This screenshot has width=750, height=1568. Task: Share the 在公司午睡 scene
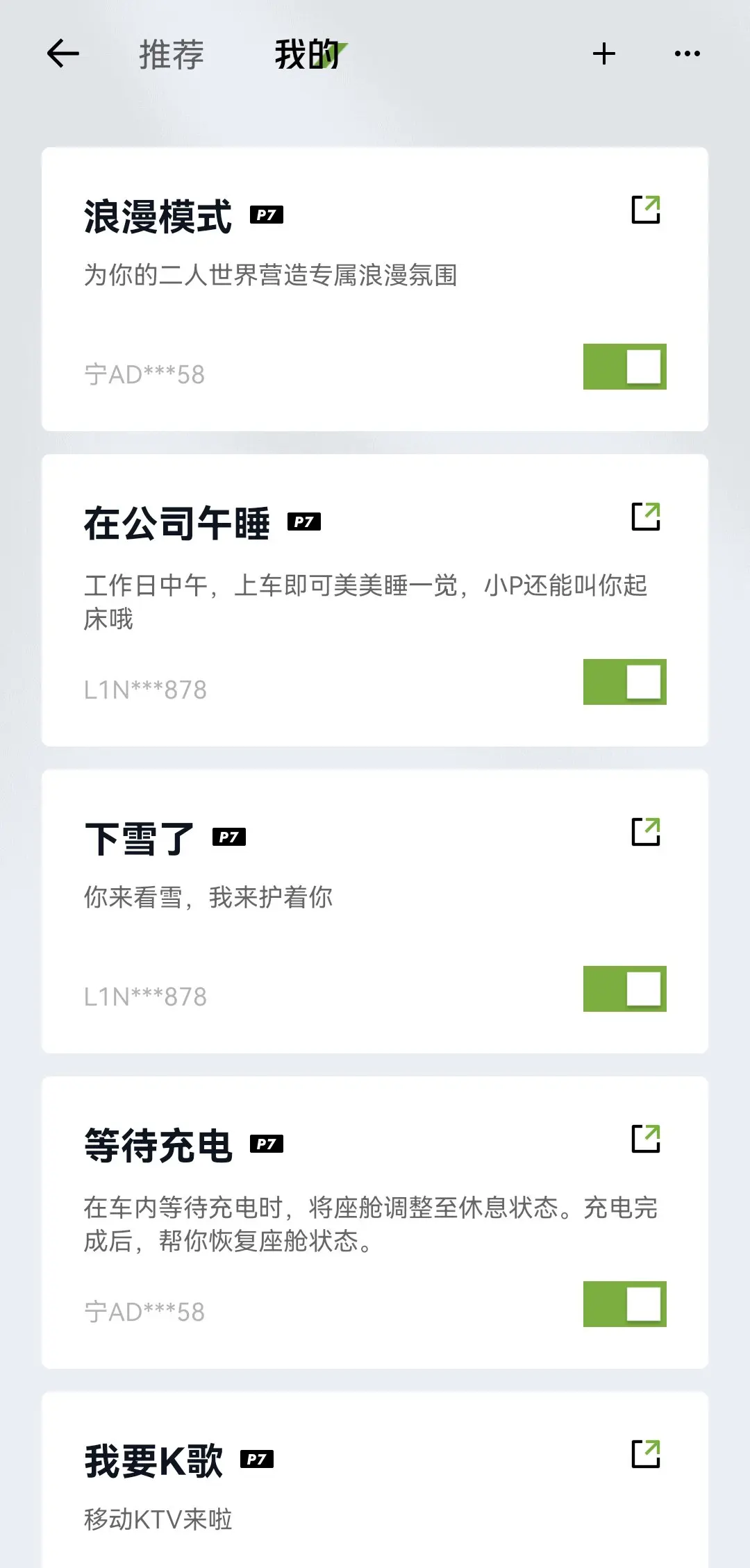click(646, 516)
